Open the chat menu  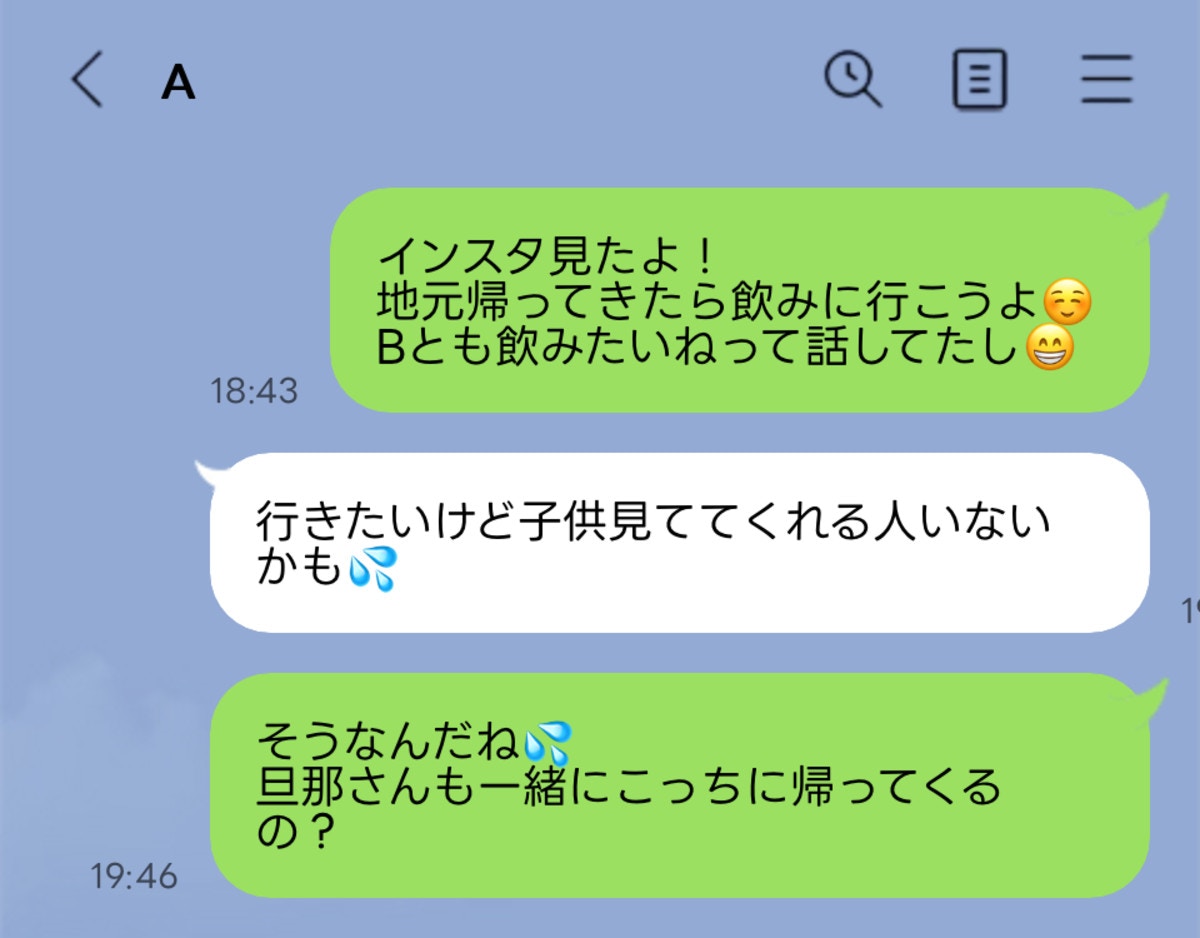[x=1106, y=79]
